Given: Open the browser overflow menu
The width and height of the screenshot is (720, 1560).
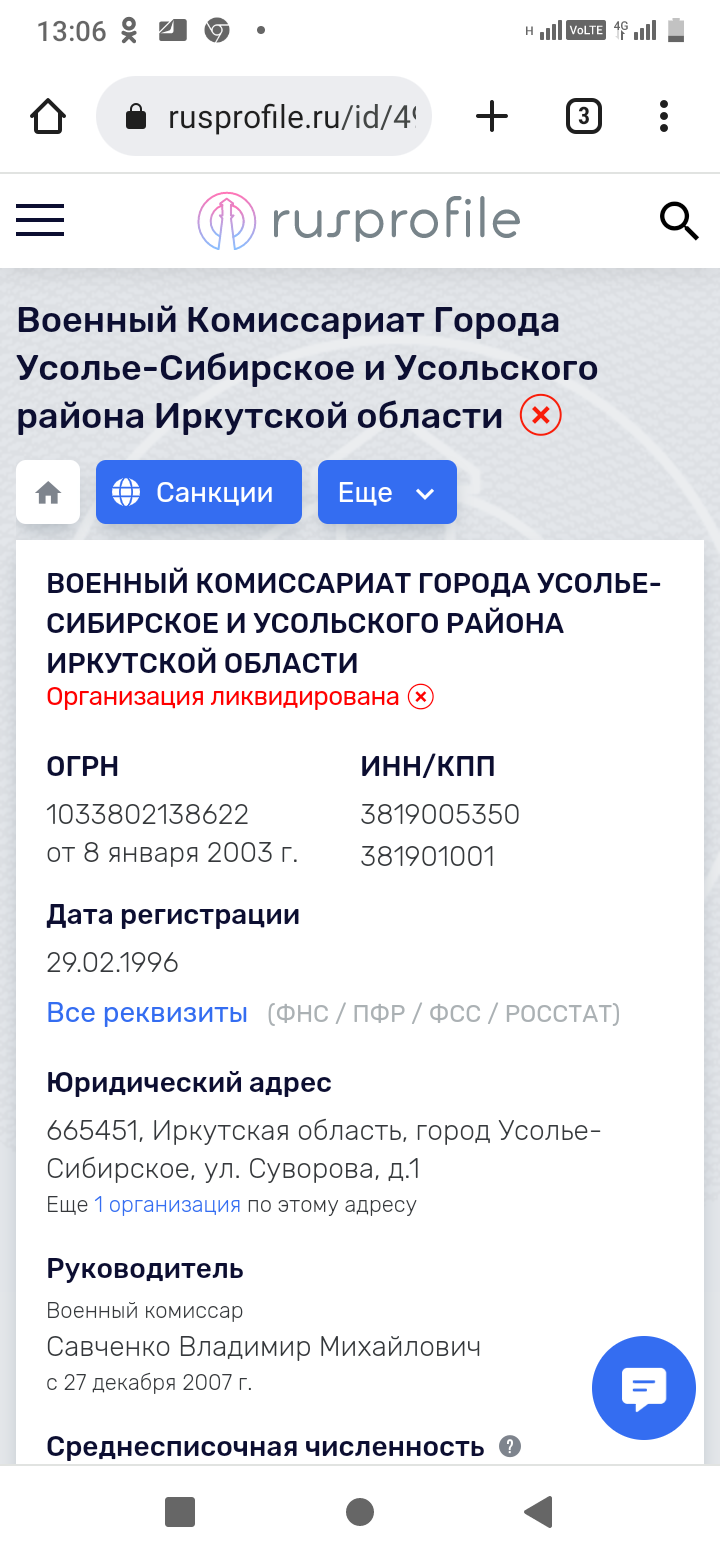Looking at the screenshot, I should (664, 117).
